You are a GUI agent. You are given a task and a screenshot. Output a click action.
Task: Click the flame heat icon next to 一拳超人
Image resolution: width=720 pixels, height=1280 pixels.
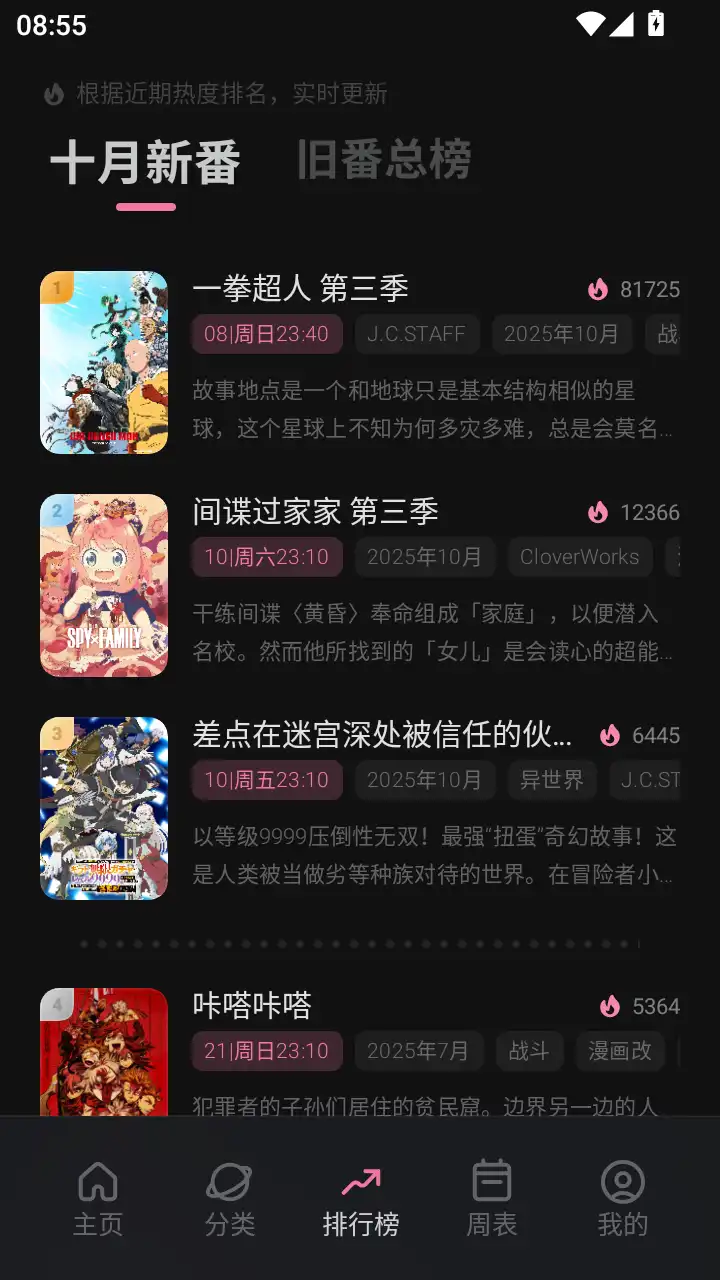598,289
